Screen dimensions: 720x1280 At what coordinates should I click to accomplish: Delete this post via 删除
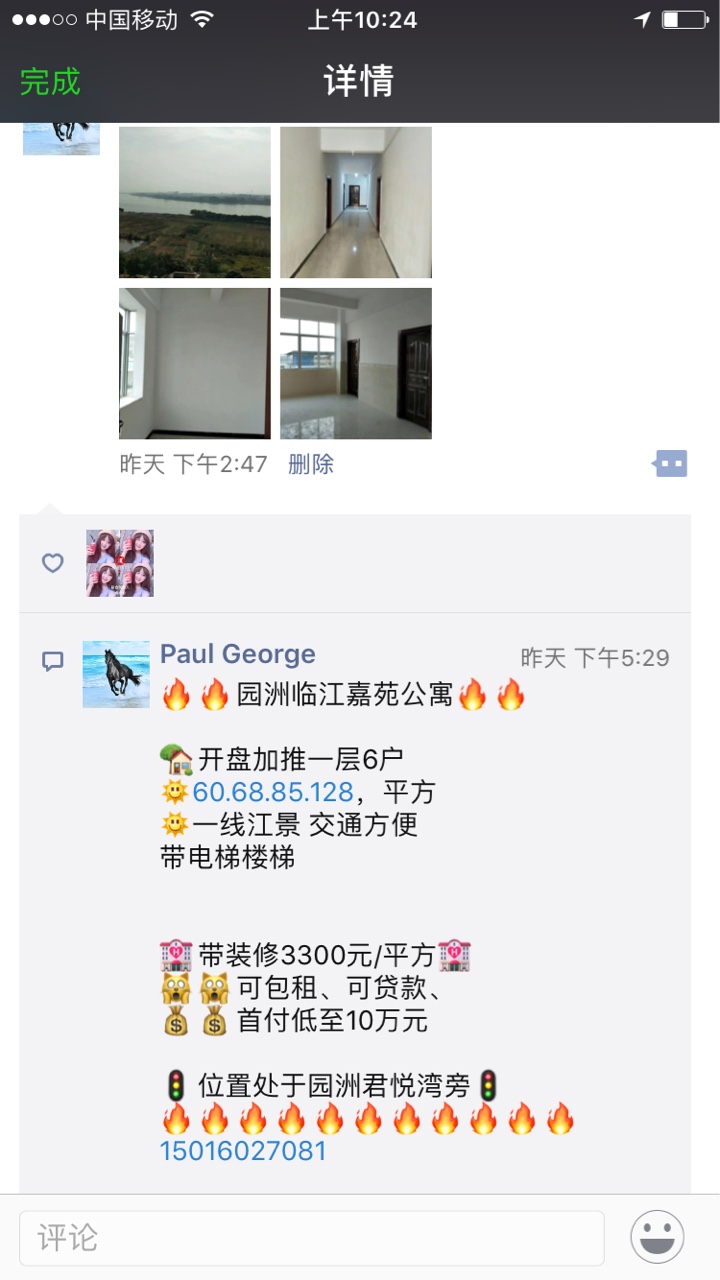click(x=311, y=464)
